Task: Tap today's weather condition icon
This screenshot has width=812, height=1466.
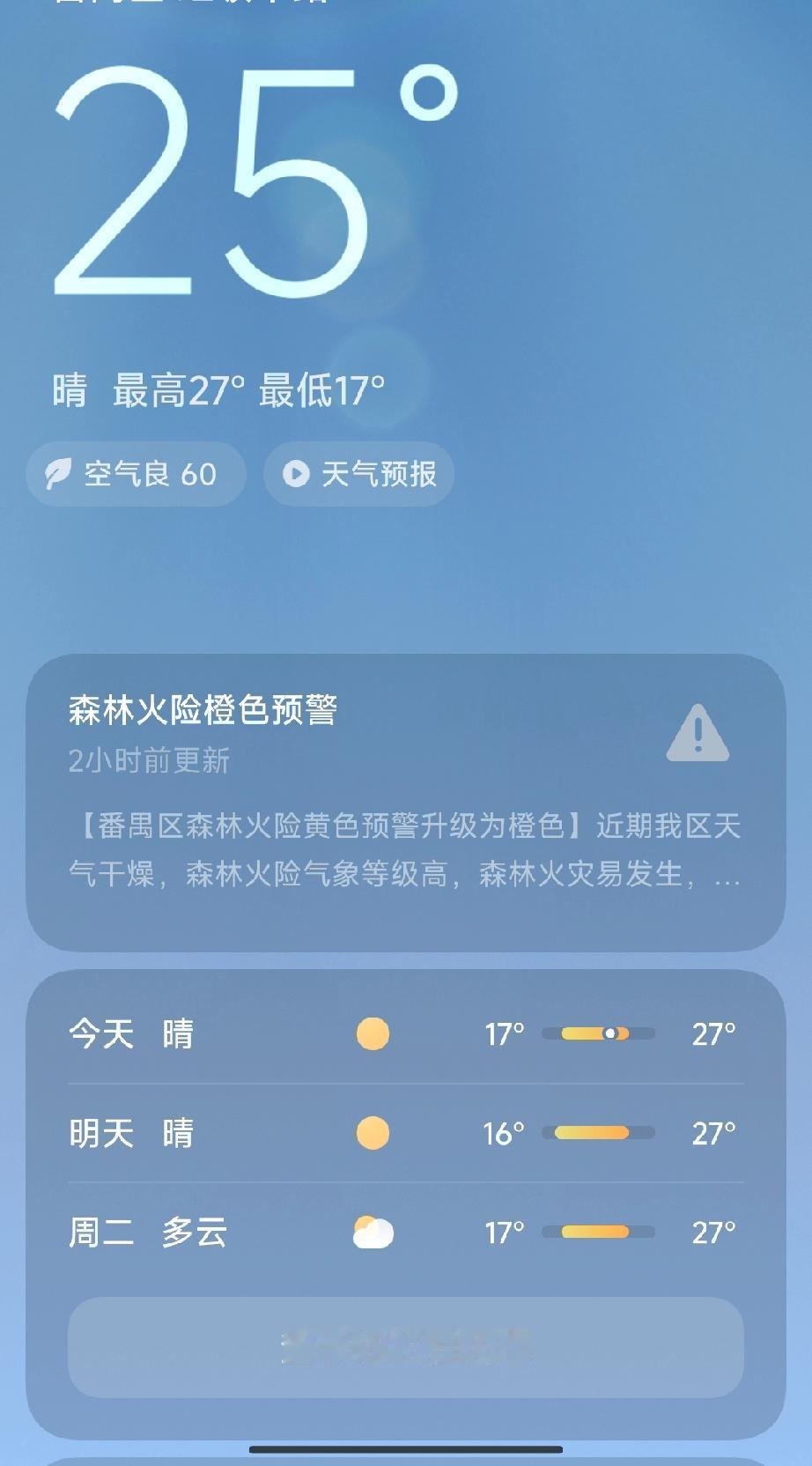Action: pyautogui.click(x=373, y=1033)
